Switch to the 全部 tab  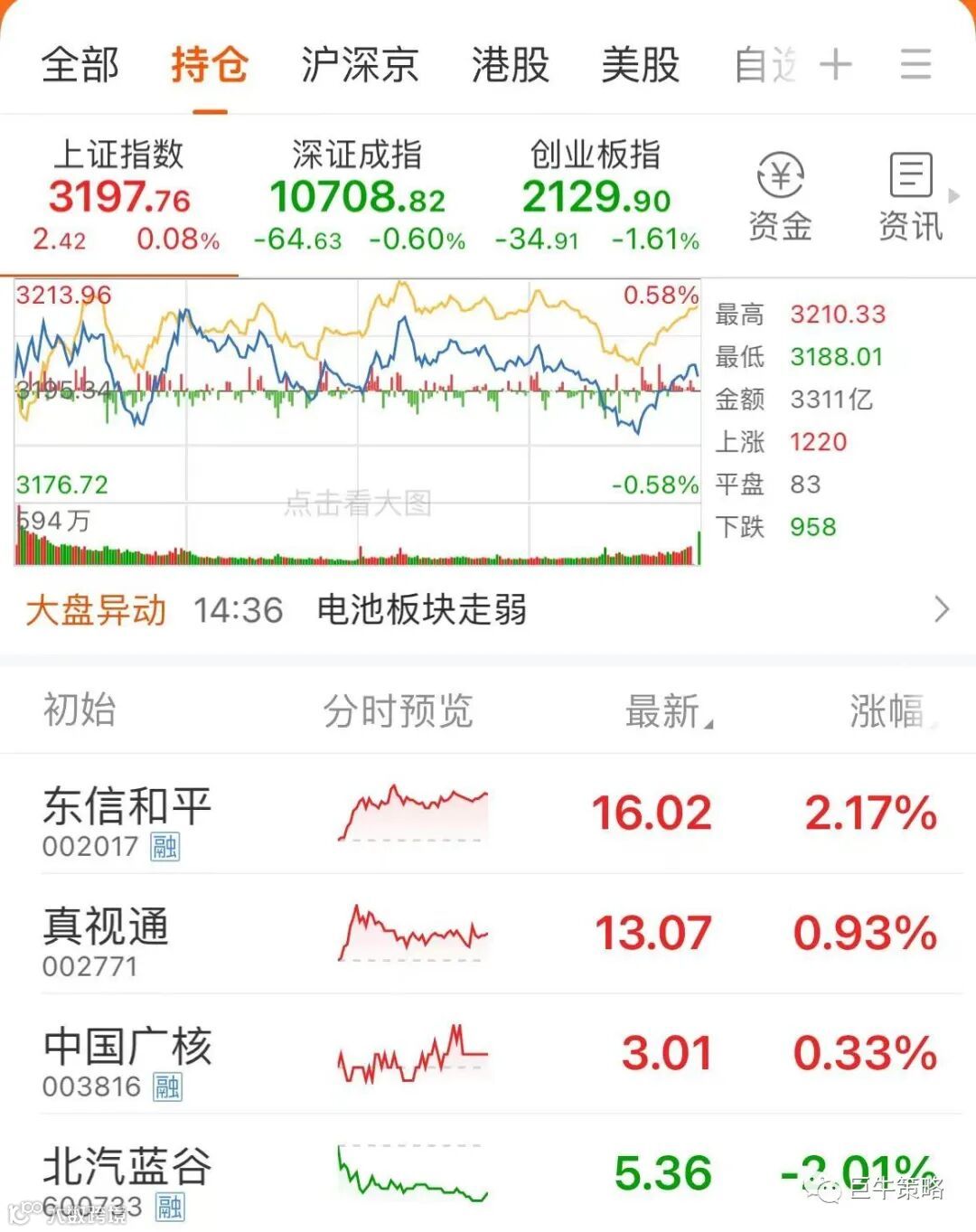pos(80,65)
